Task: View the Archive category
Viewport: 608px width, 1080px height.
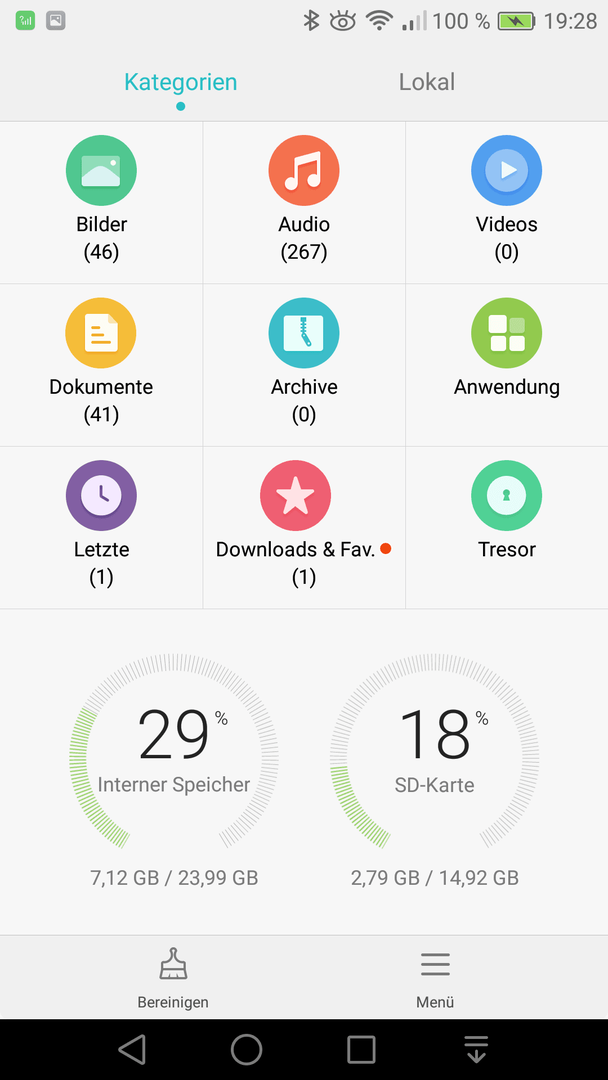Action: 304,363
